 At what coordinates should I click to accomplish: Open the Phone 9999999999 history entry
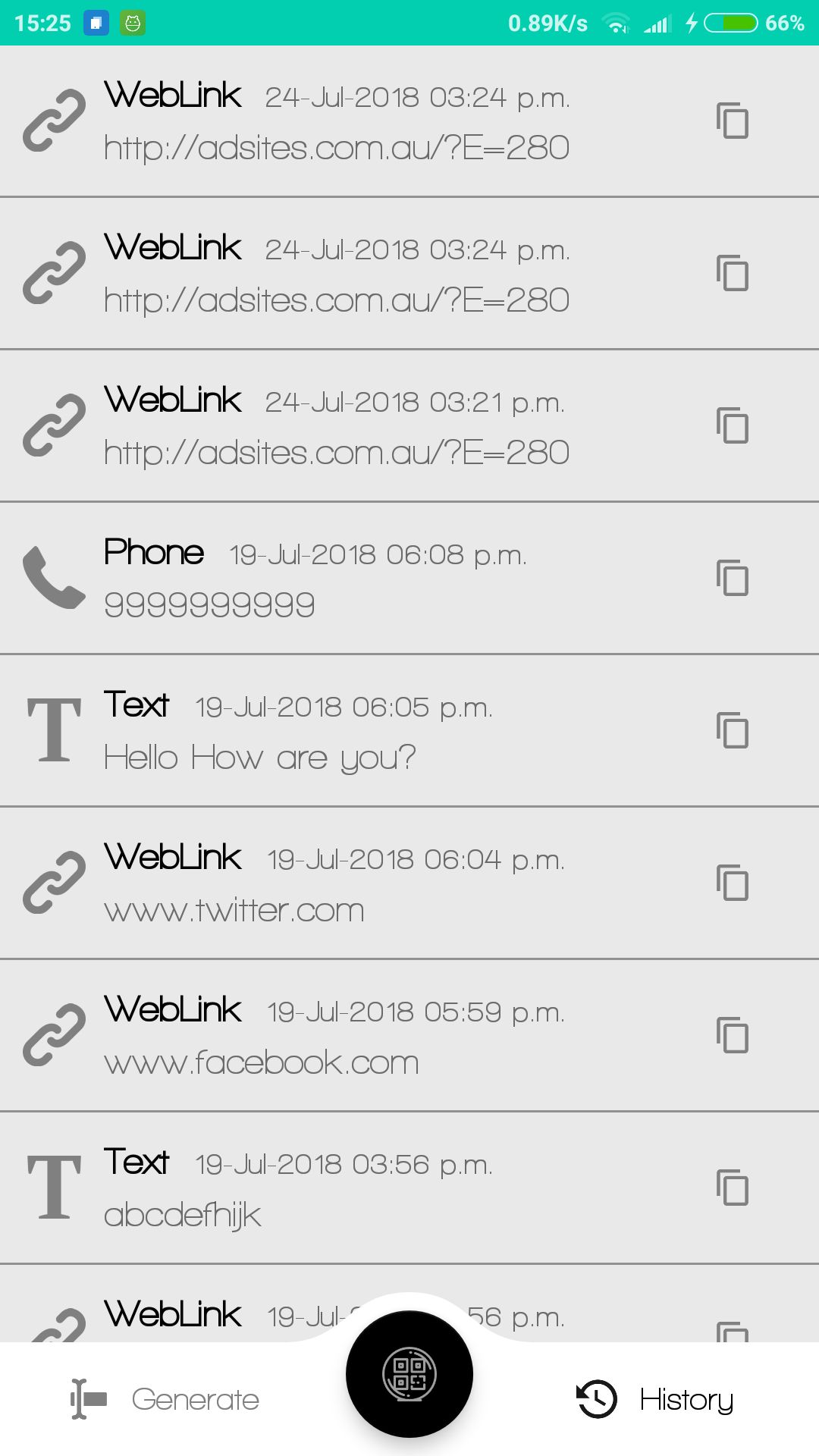click(341, 578)
